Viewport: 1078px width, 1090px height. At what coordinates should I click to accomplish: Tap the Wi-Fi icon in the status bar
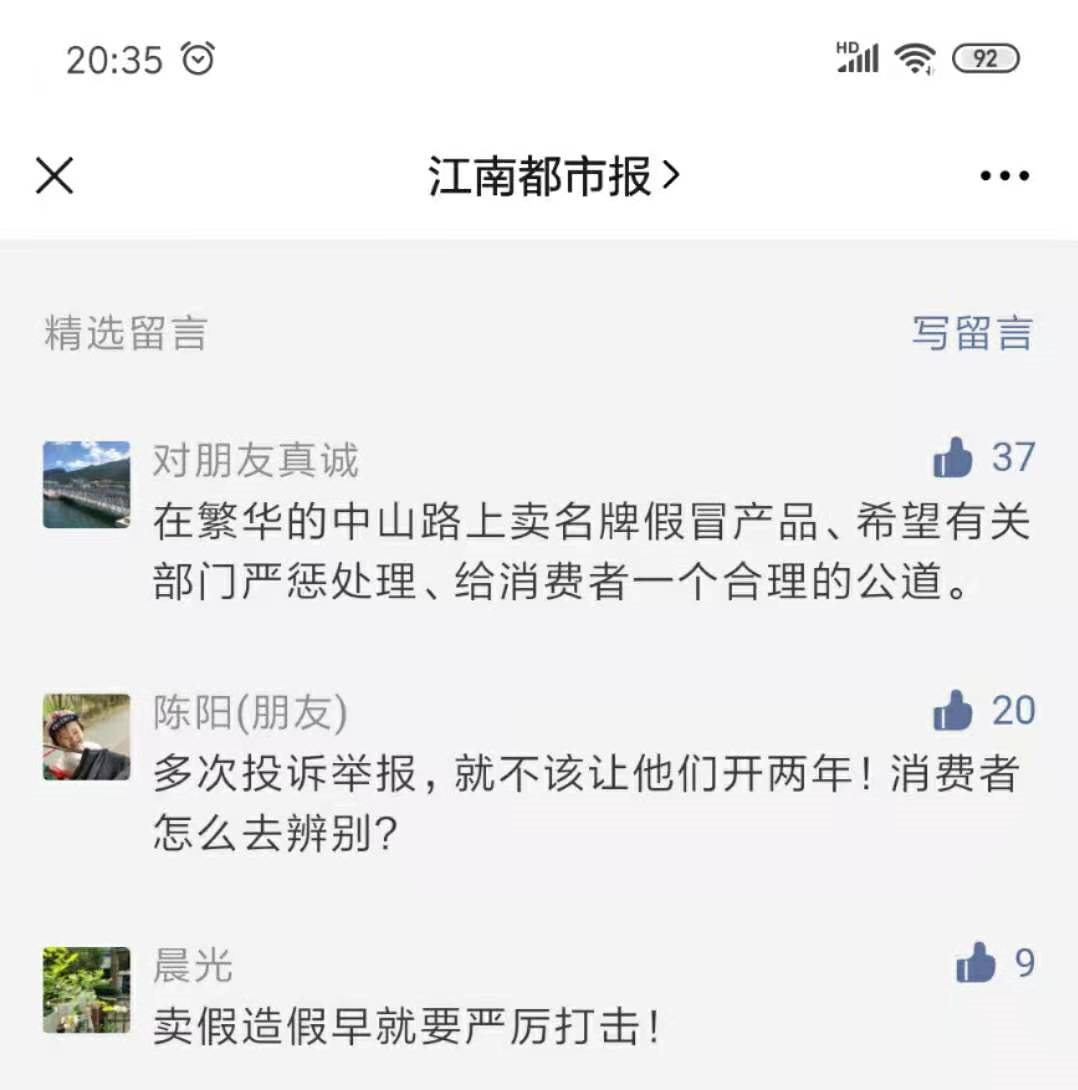point(913,59)
